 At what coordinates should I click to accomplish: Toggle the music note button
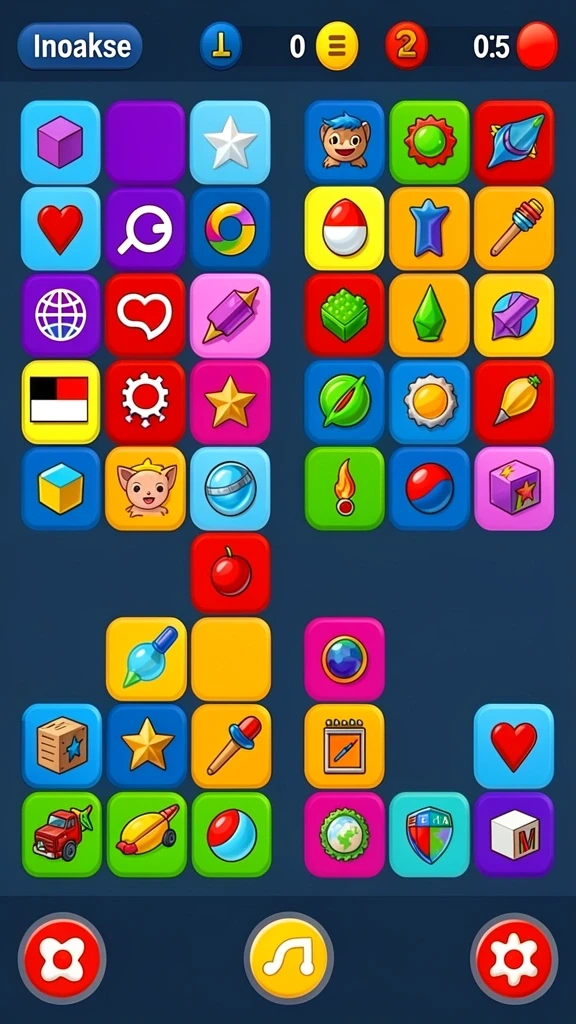pos(289,958)
